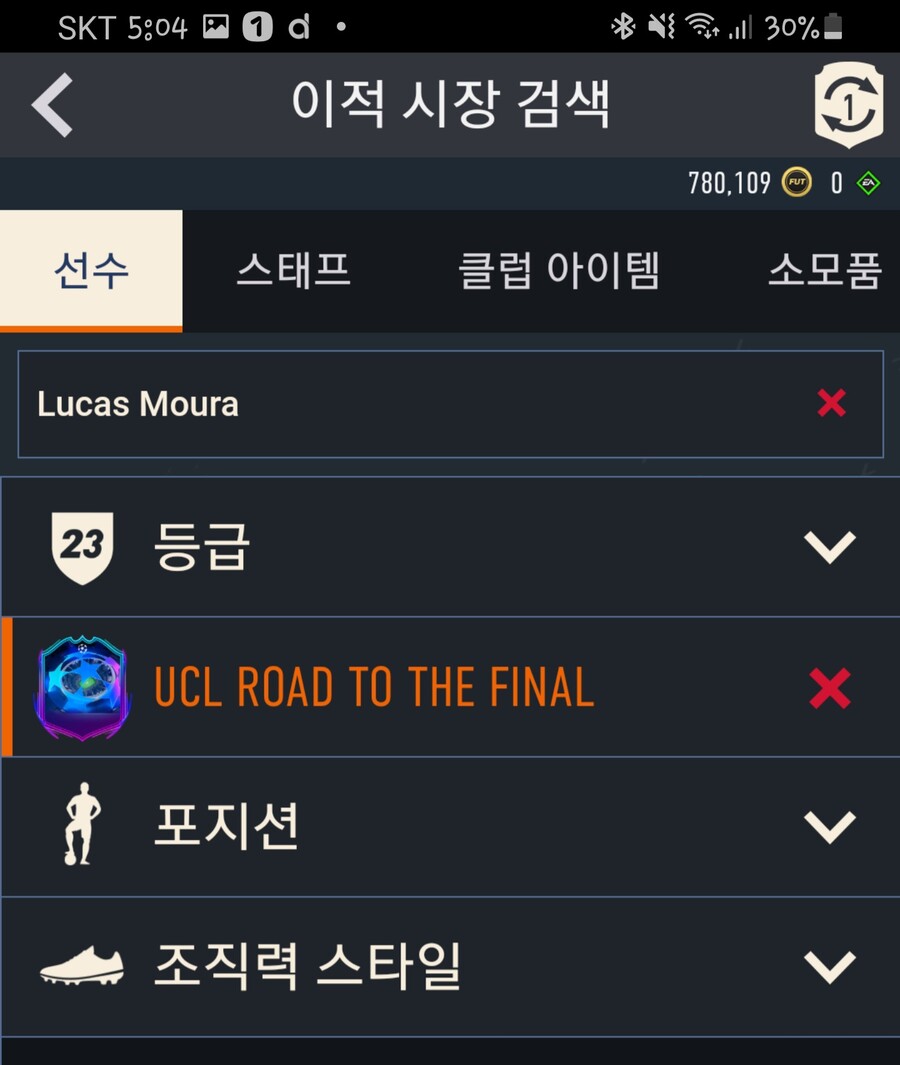900x1065 pixels.
Task: Go back using the top-left arrow
Action: [52, 104]
